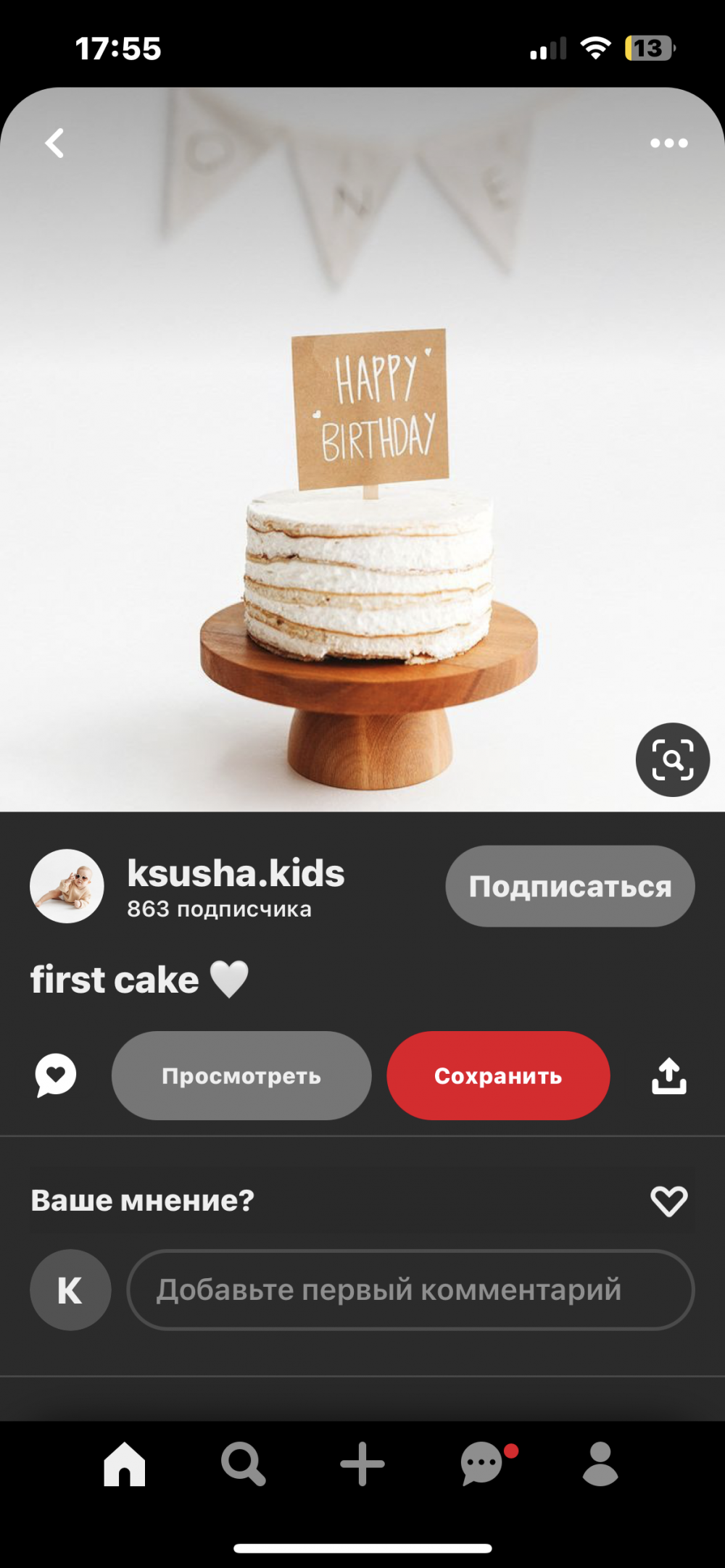Add the first comment in the field
This screenshot has height=1568, width=725.
click(x=410, y=1290)
